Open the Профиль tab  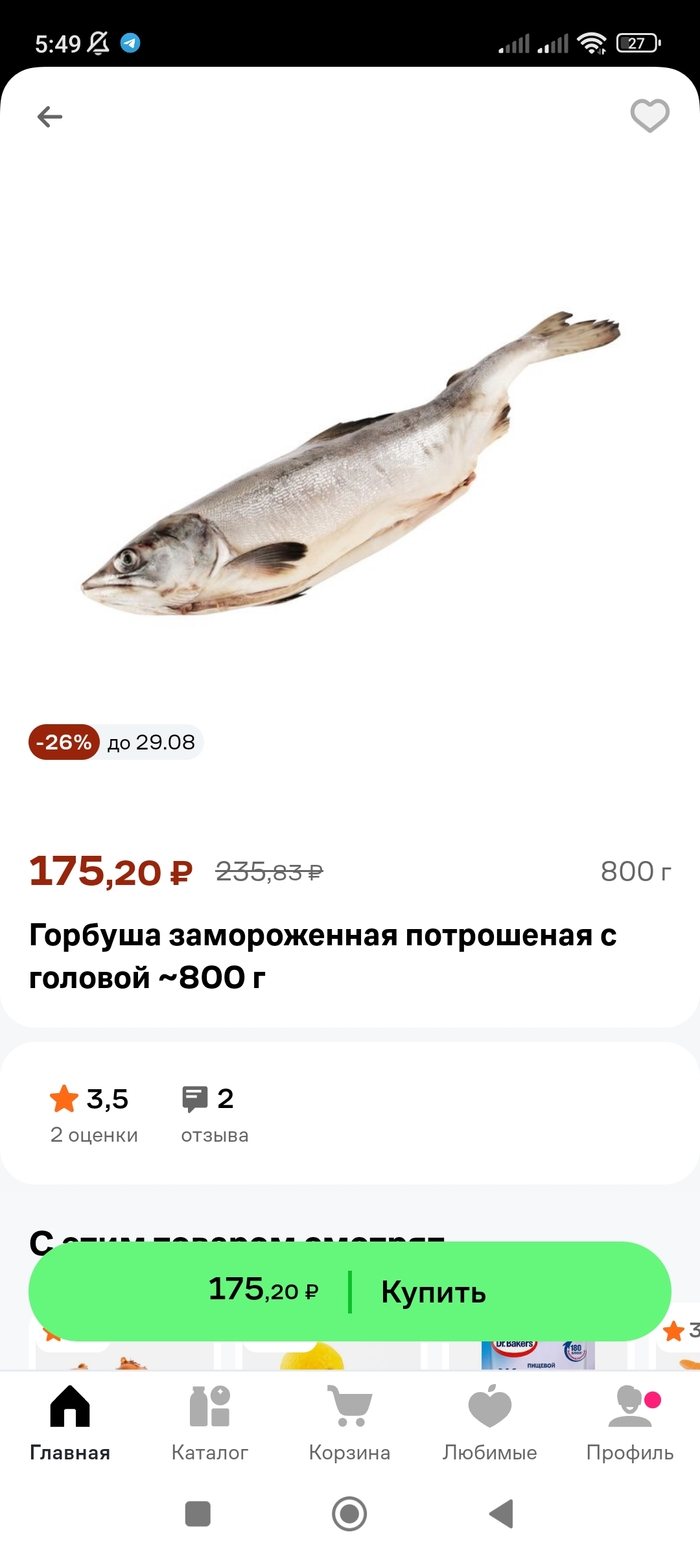(x=630, y=1422)
